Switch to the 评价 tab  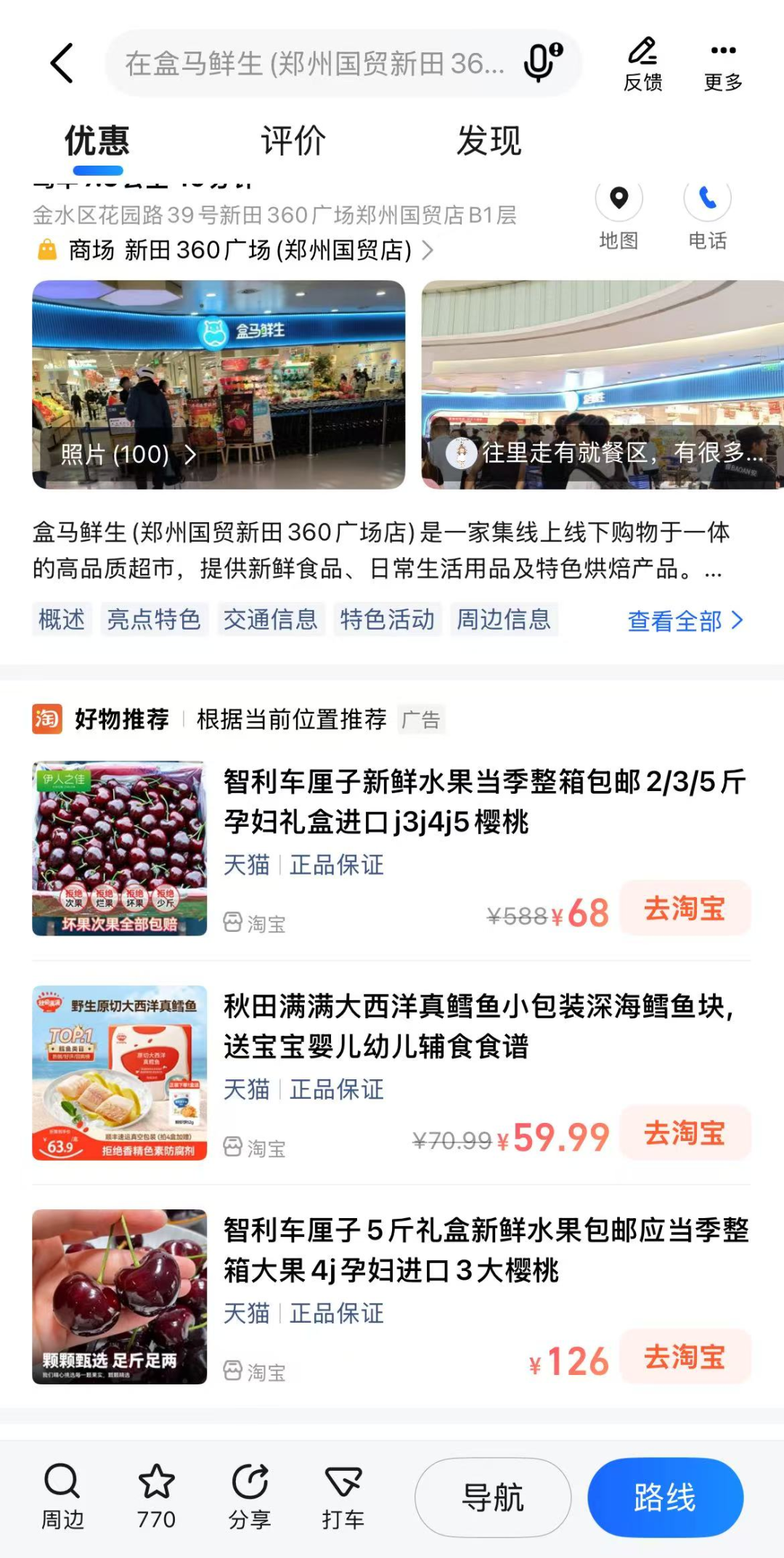pyautogui.click(x=293, y=141)
